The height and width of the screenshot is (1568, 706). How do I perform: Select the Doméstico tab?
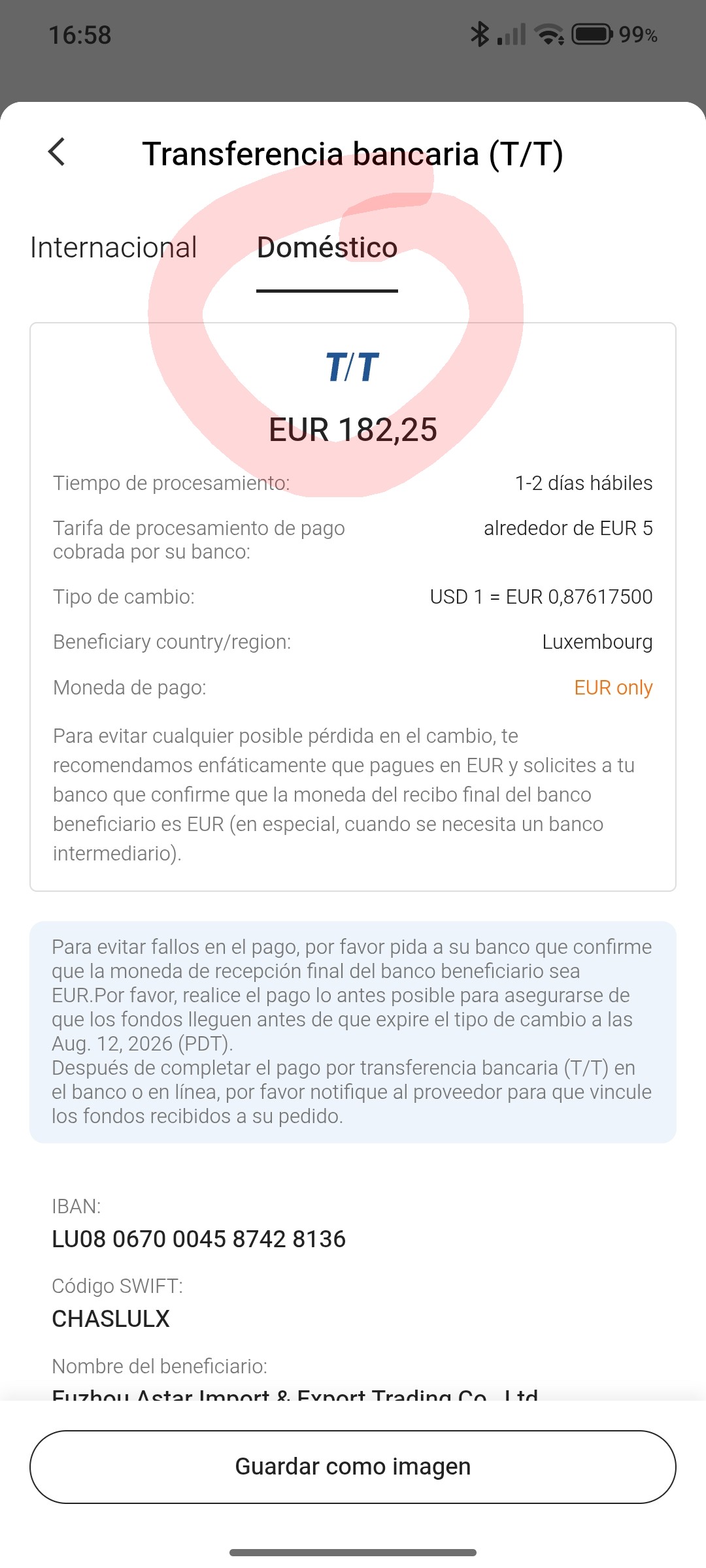327,248
